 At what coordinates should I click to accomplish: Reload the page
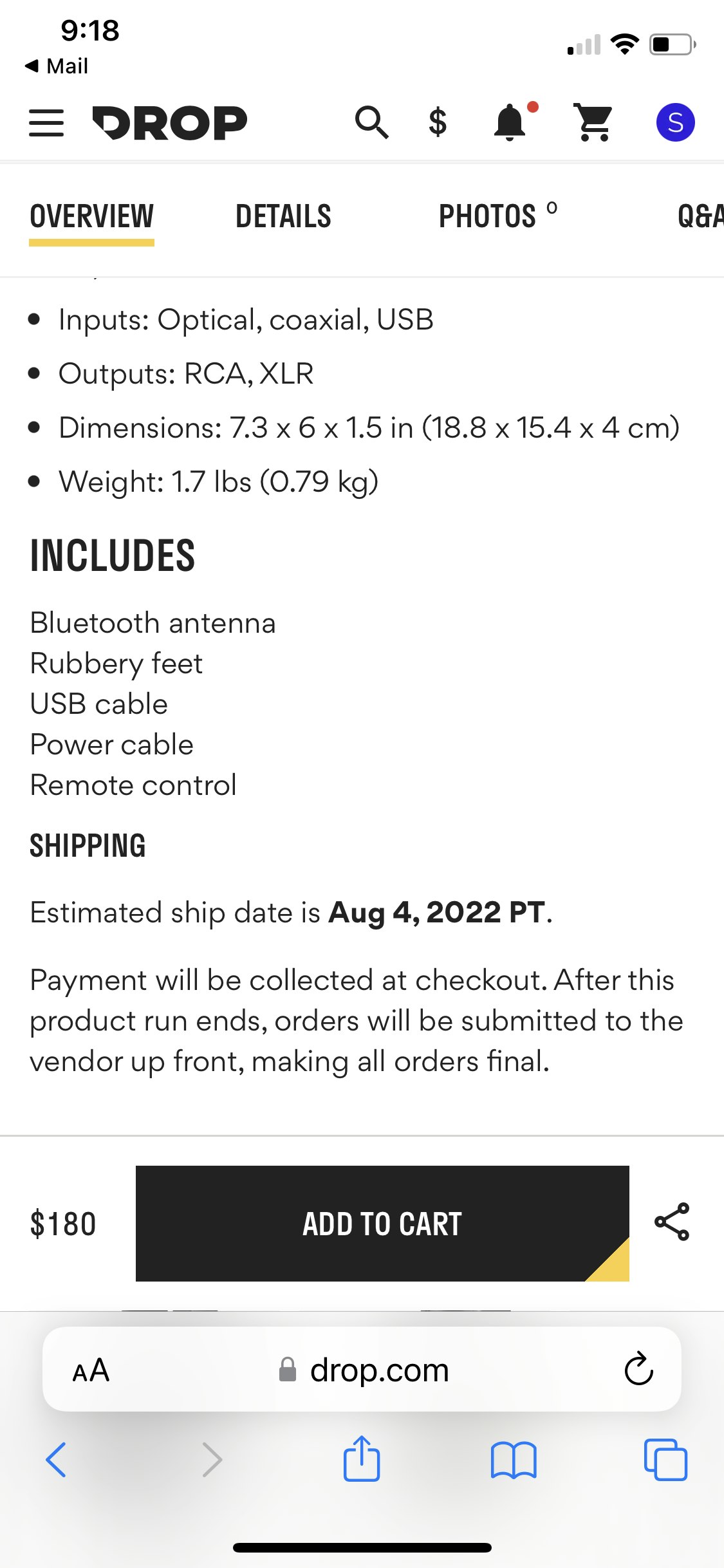click(638, 1368)
